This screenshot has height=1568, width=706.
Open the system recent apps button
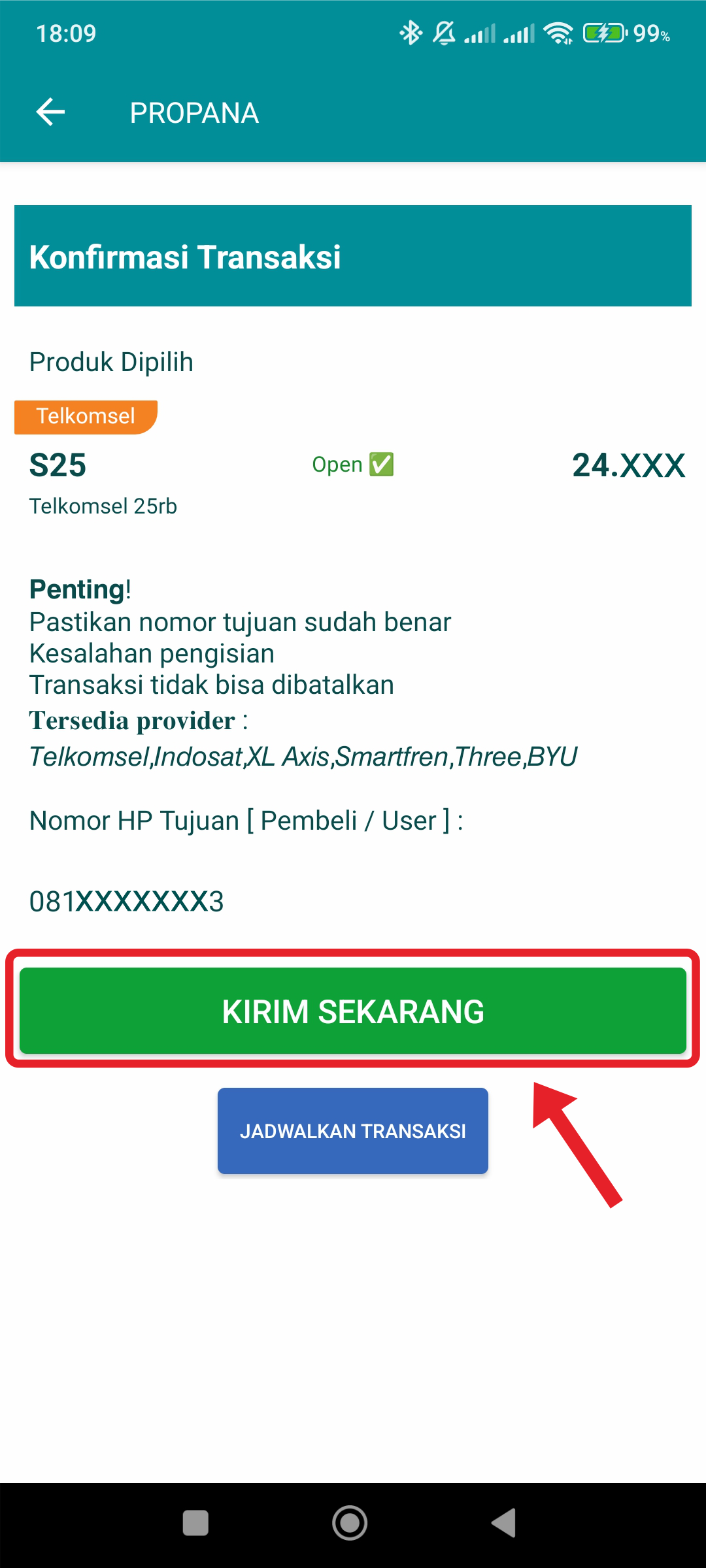(x=195, y=1523)
